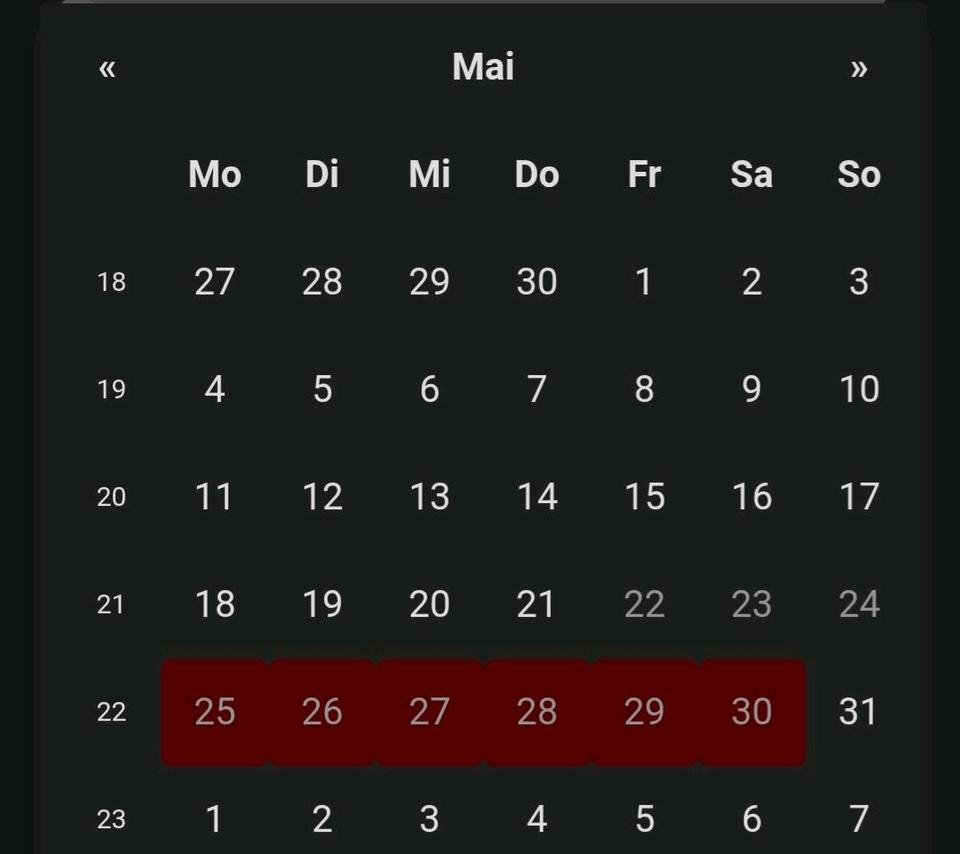This screenshot has height=854, width=960.
Task: Select the highlighted day 26
Action: [x=322, y=712]
